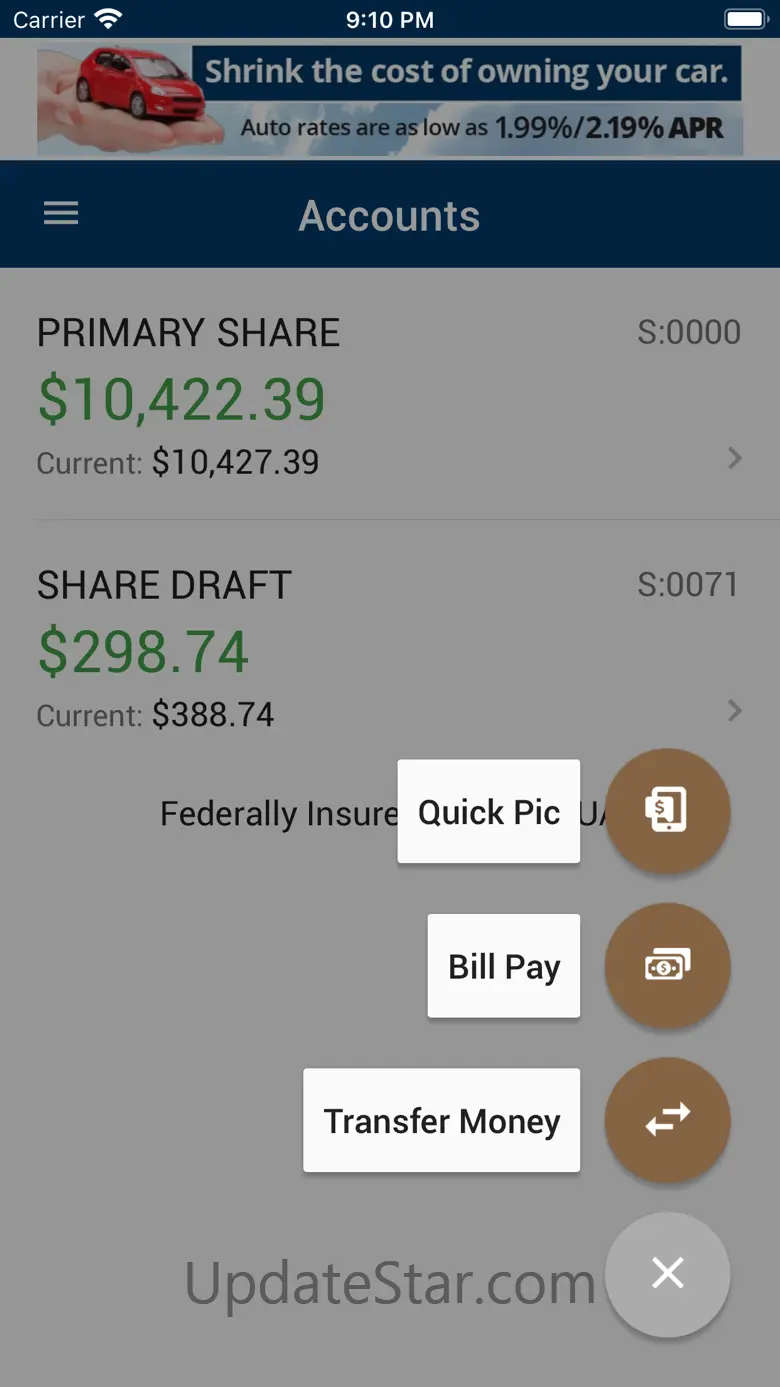Screen dimensions: 780x1387
Task: Launch the Quick Pic deposit icon button
Action: click(x=667, y=811)
